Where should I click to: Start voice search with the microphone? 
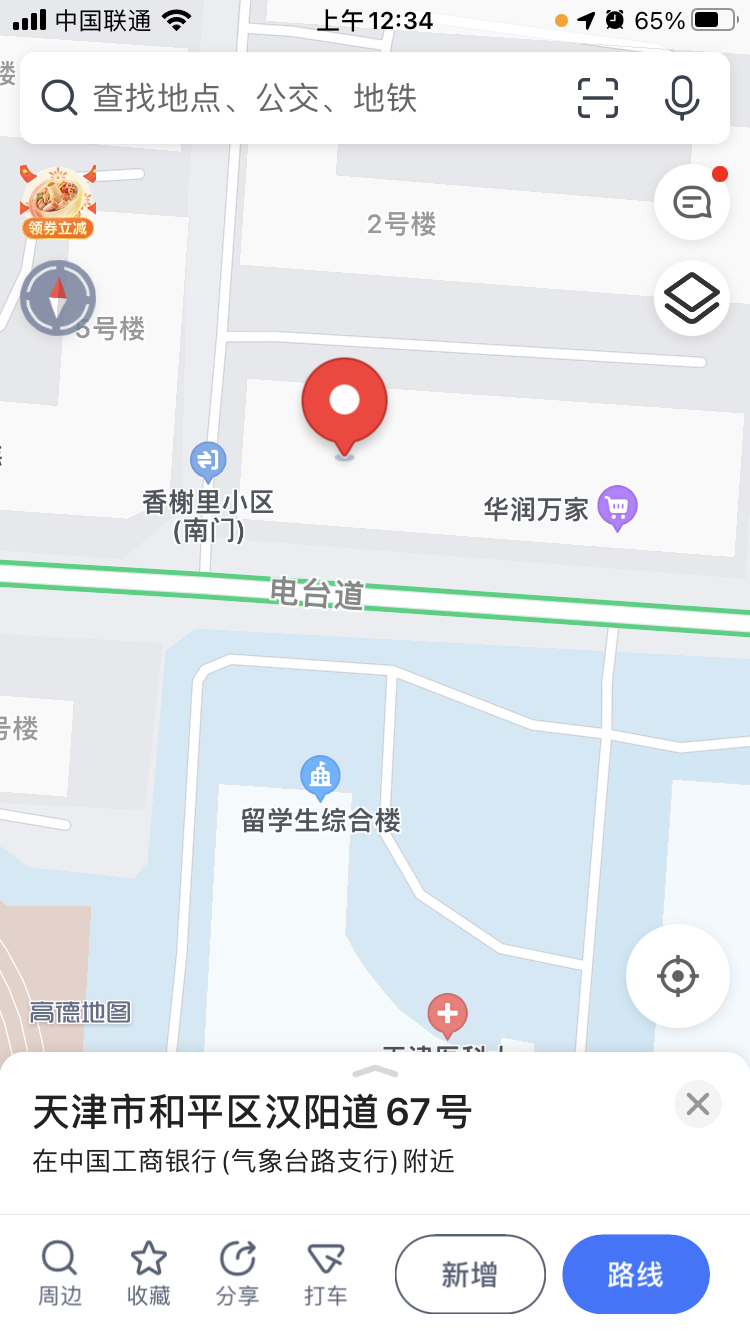(682, 98)
